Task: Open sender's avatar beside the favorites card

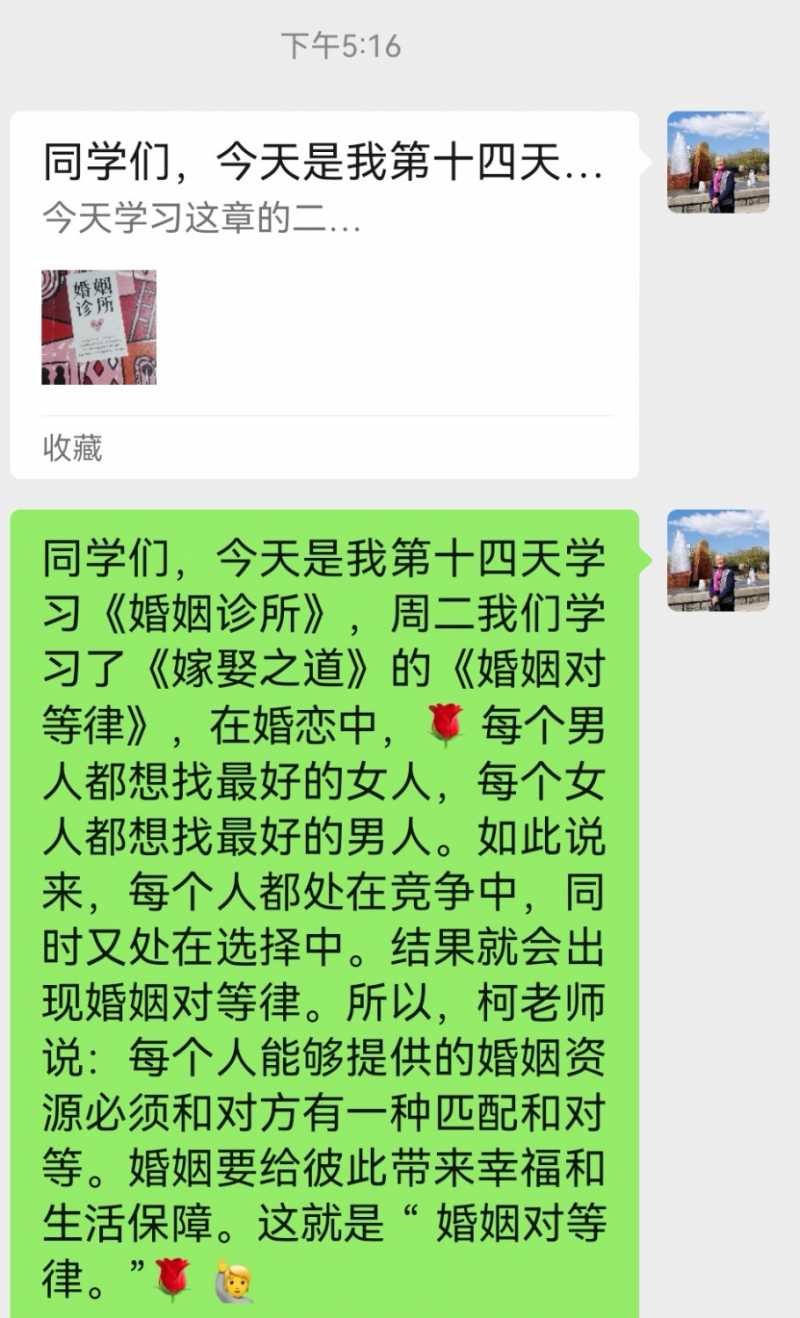Action: point(717,162)
